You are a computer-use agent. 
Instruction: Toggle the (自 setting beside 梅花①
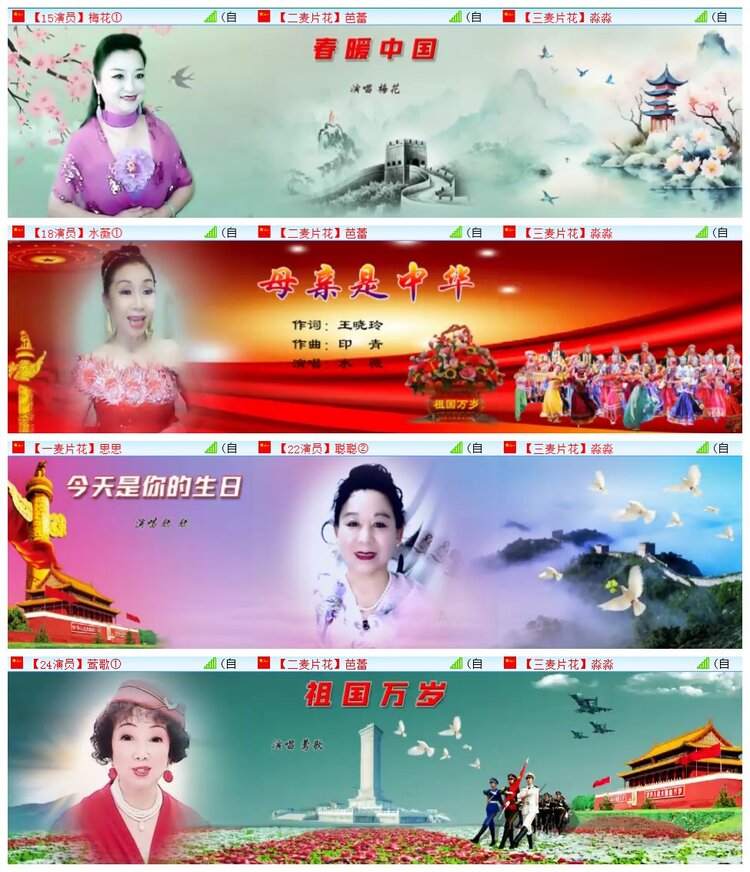click(228, 15)
